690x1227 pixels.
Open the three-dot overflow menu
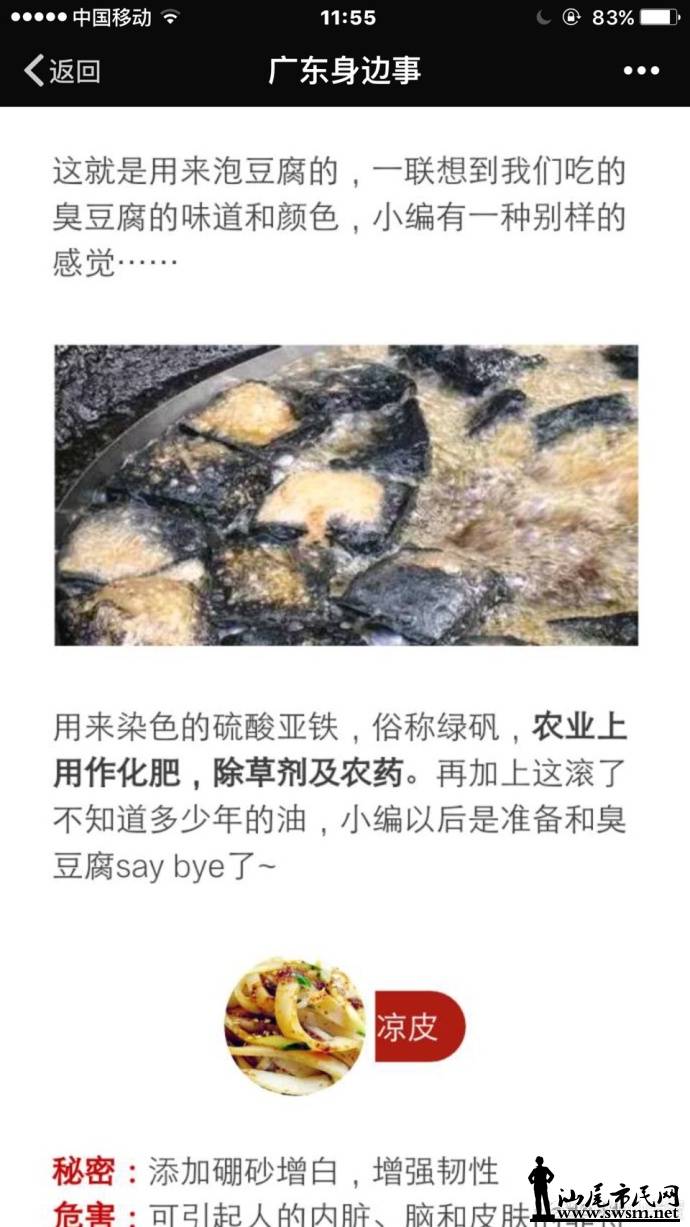coord(641,71)
